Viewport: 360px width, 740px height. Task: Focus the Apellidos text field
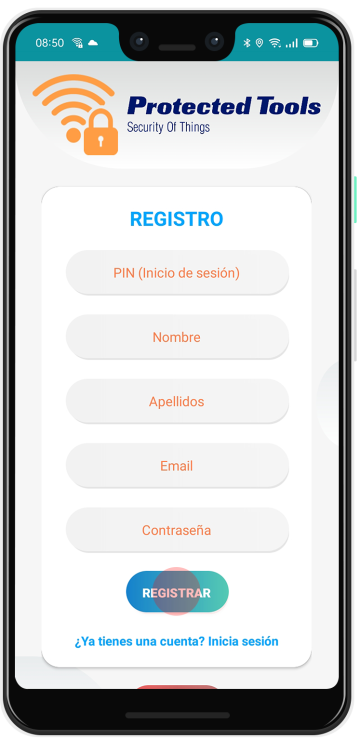[x=177, y=402]
